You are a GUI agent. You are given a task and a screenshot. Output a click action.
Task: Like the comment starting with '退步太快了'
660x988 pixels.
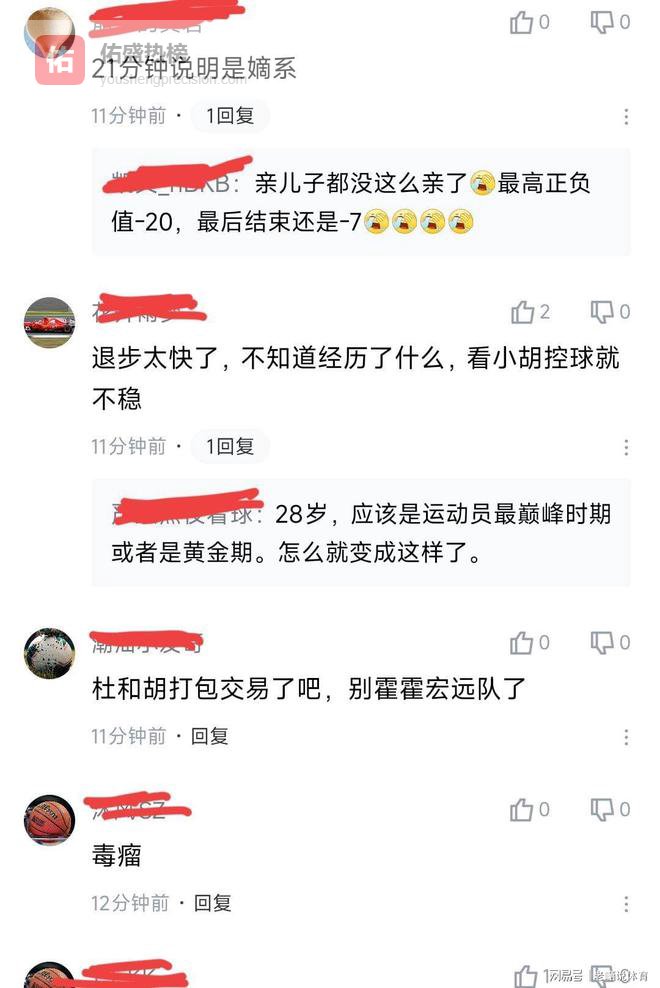(523, 313)
